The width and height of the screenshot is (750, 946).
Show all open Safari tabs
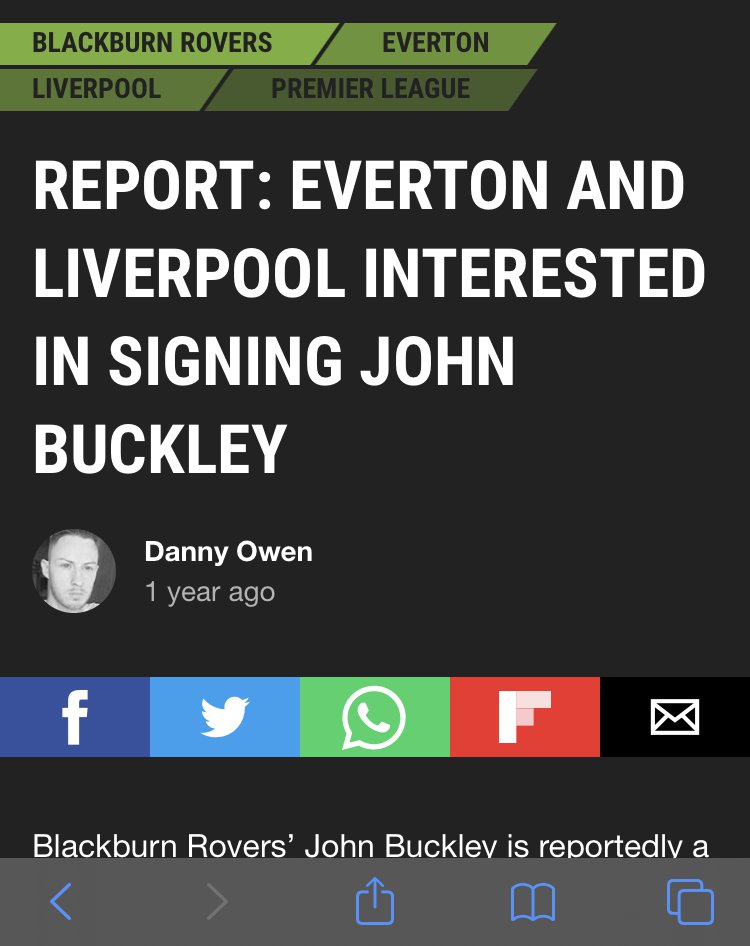(x=690, y=902)
